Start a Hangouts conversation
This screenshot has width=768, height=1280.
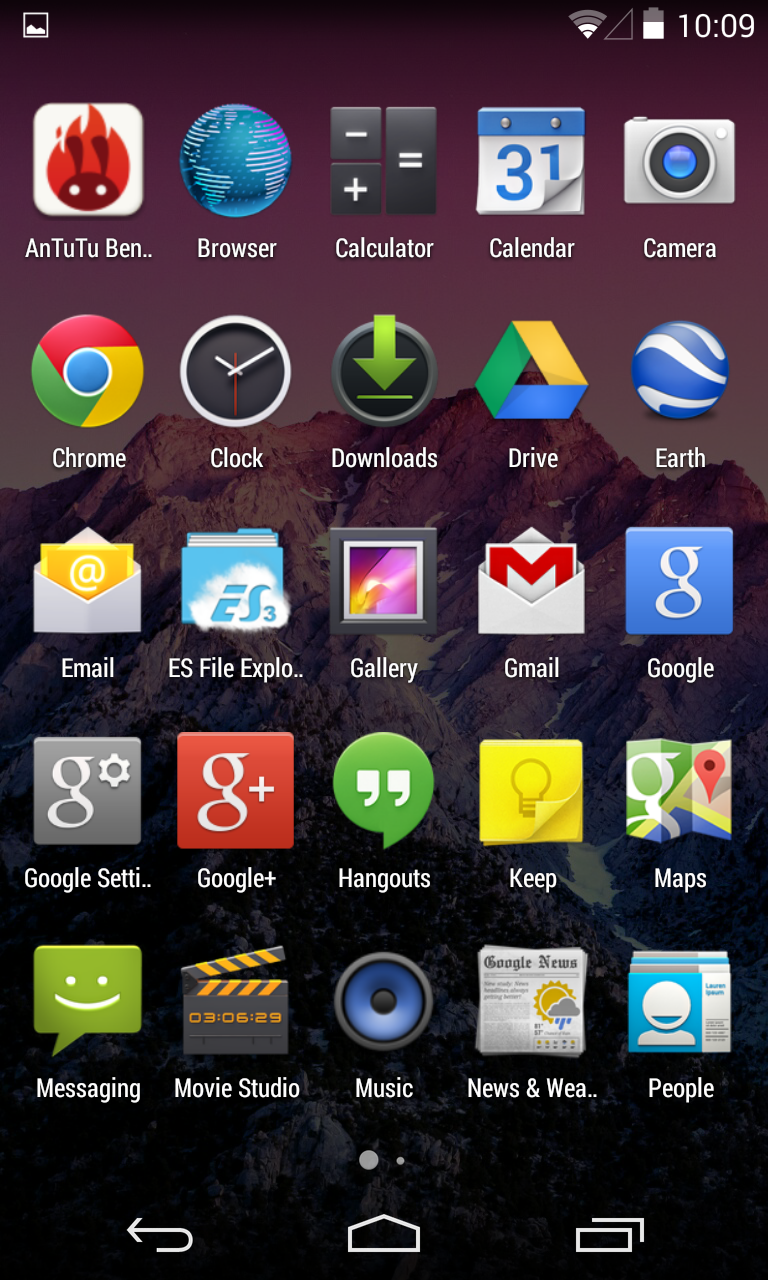[x=384, y=790]
